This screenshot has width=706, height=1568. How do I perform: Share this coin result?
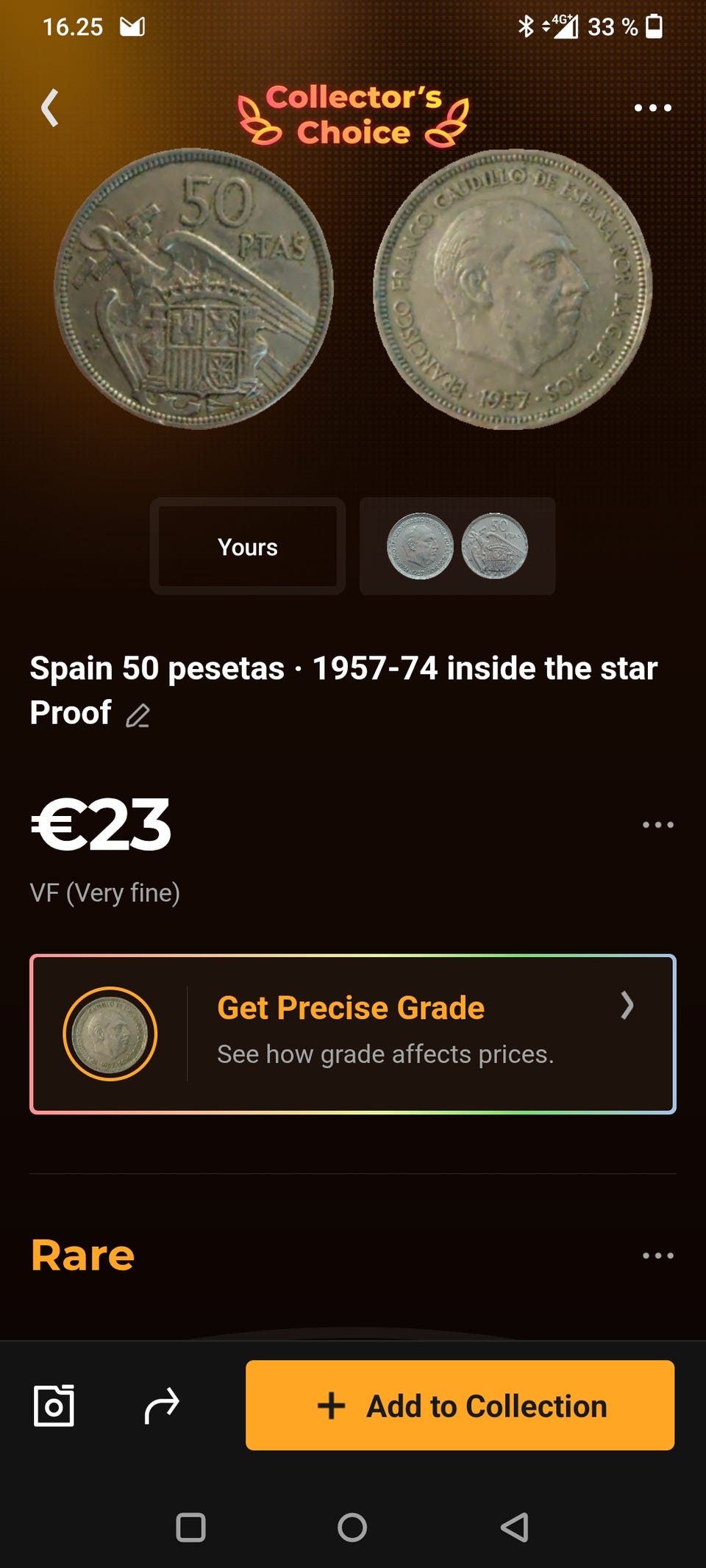coord(162,1406)
